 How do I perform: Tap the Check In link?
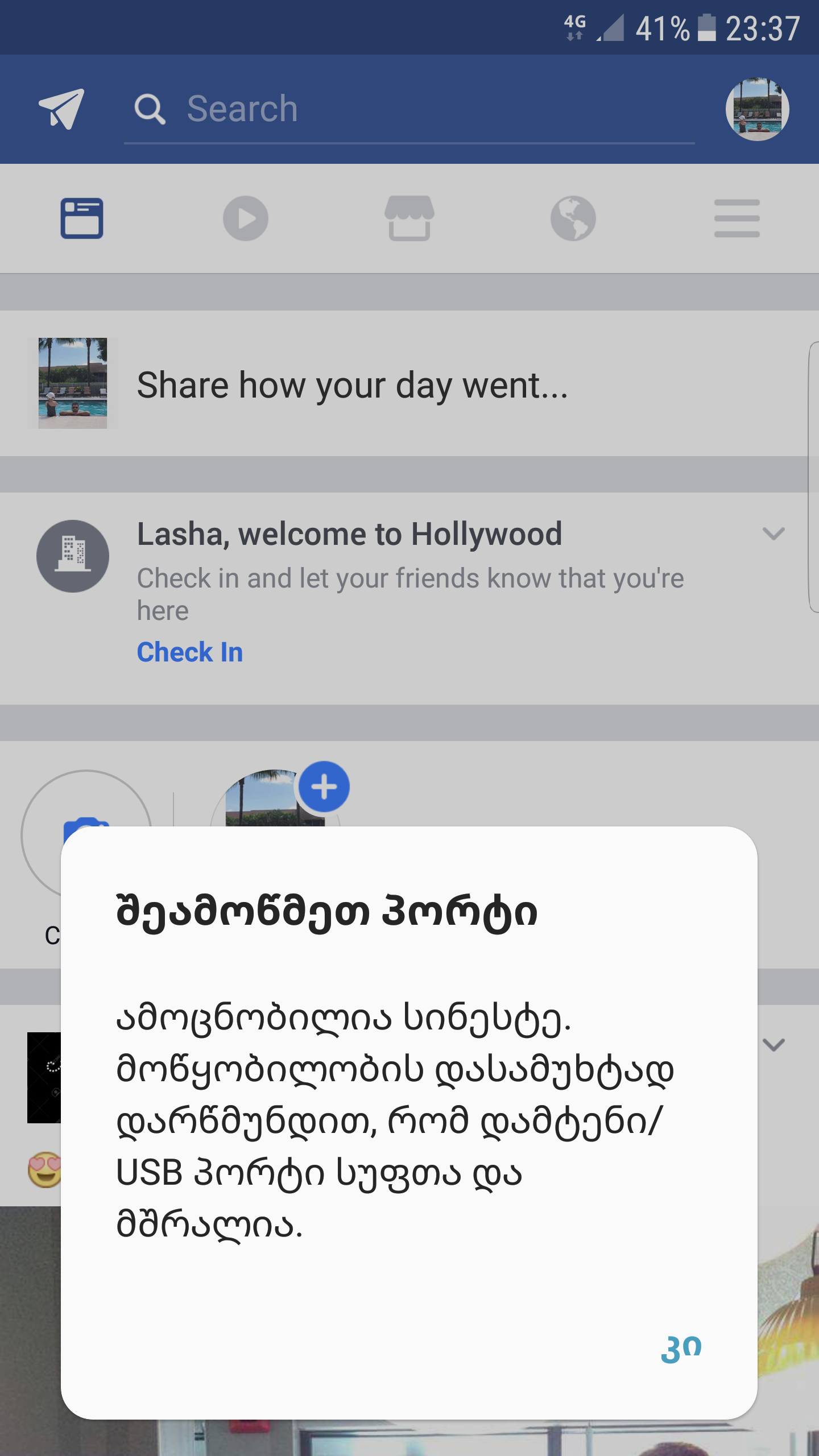[x=190, y=652]
